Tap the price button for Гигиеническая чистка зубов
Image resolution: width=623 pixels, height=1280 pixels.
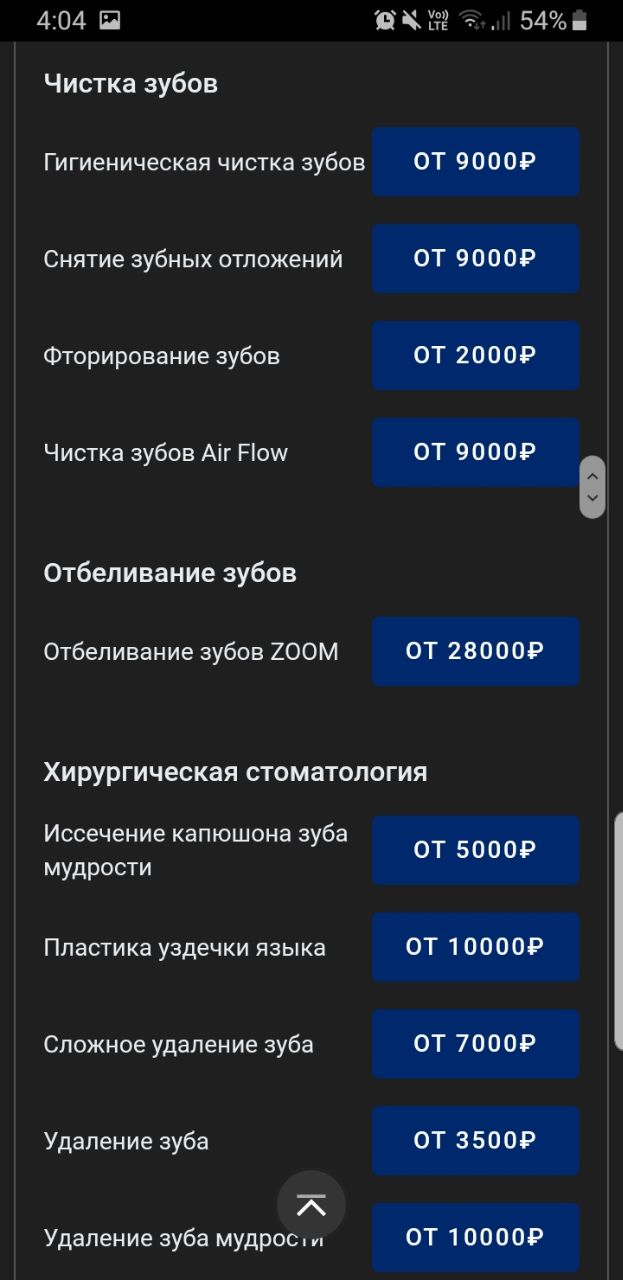pos(475,162)
